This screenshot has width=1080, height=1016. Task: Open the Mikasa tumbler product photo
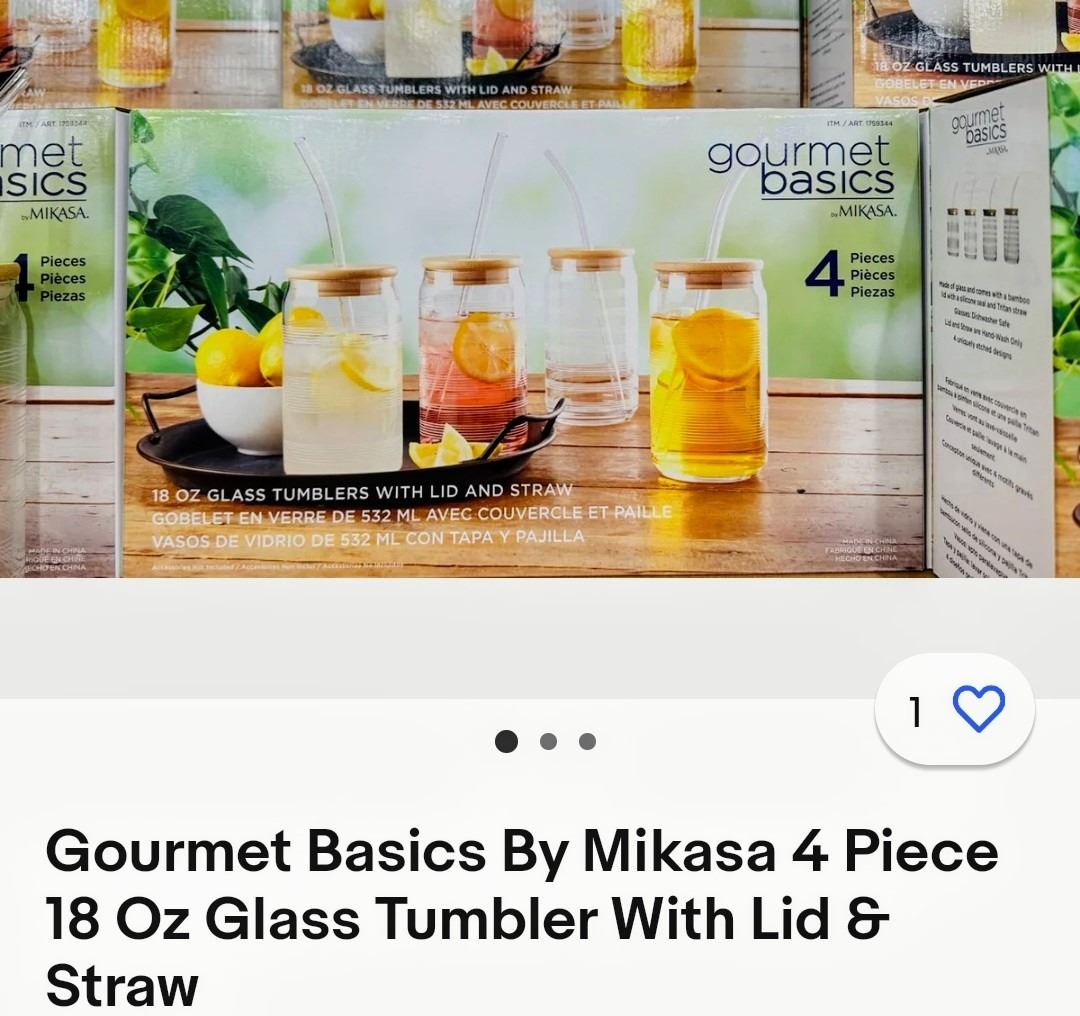(x=540, y=340)
